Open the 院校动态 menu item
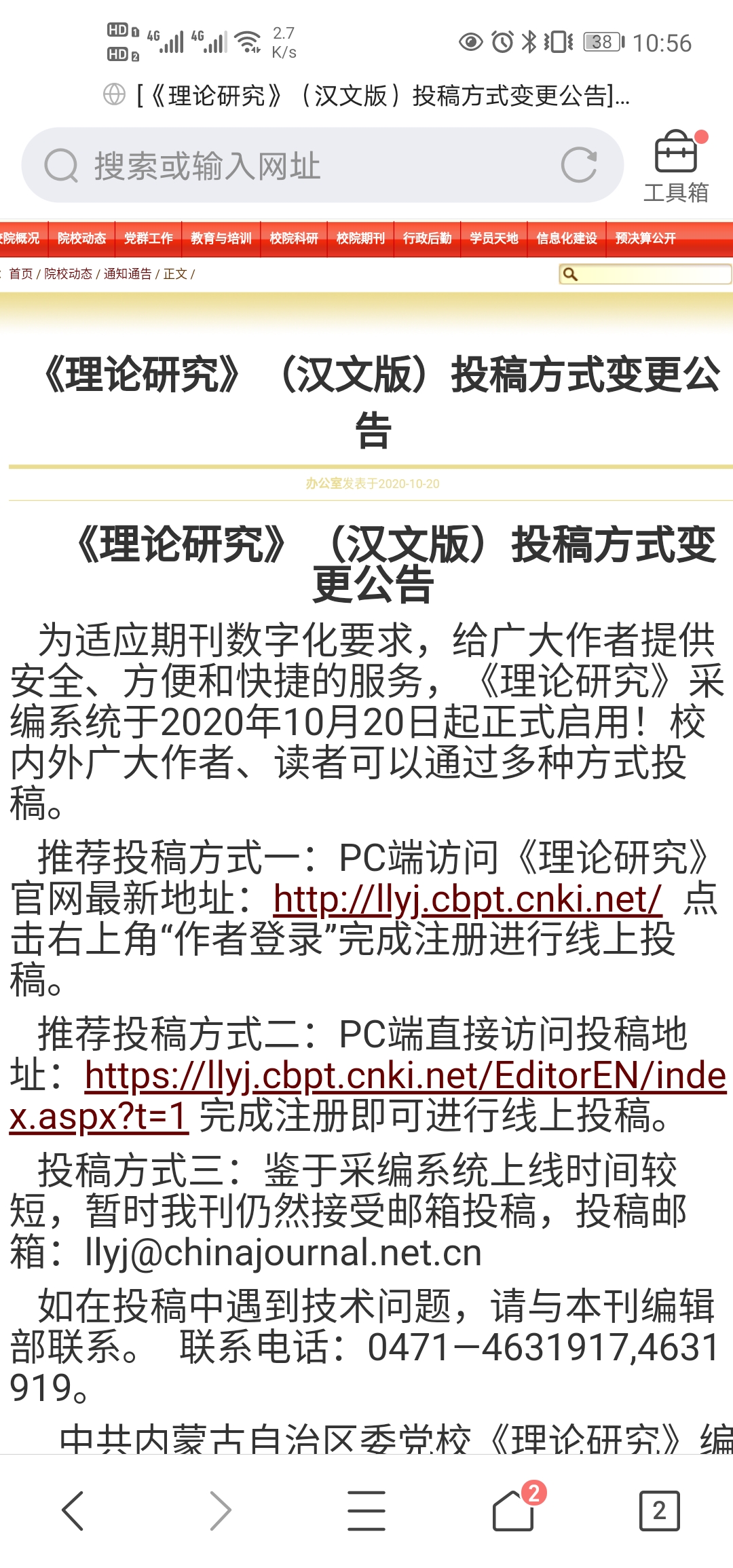Viewport: 733px width, 1568px height. (x=81, y=238)
